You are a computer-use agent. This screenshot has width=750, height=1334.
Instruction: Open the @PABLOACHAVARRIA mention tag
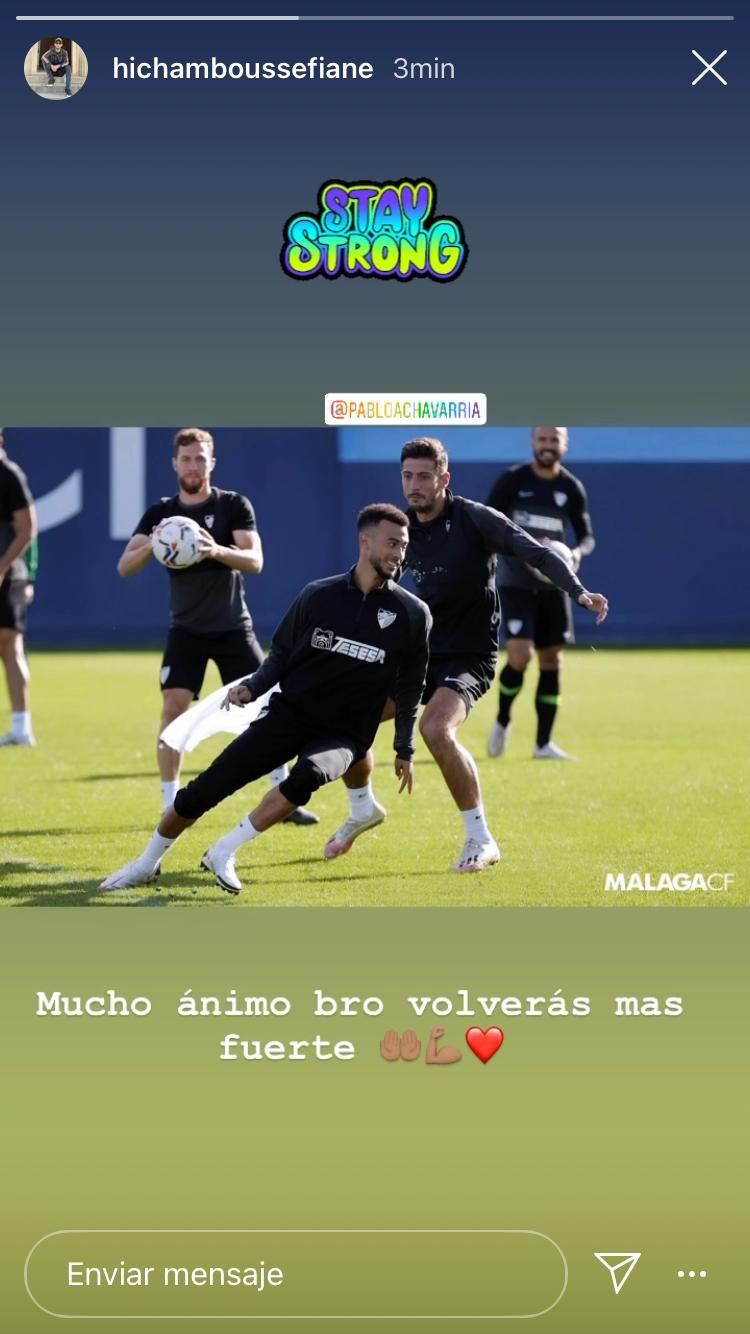405,409
